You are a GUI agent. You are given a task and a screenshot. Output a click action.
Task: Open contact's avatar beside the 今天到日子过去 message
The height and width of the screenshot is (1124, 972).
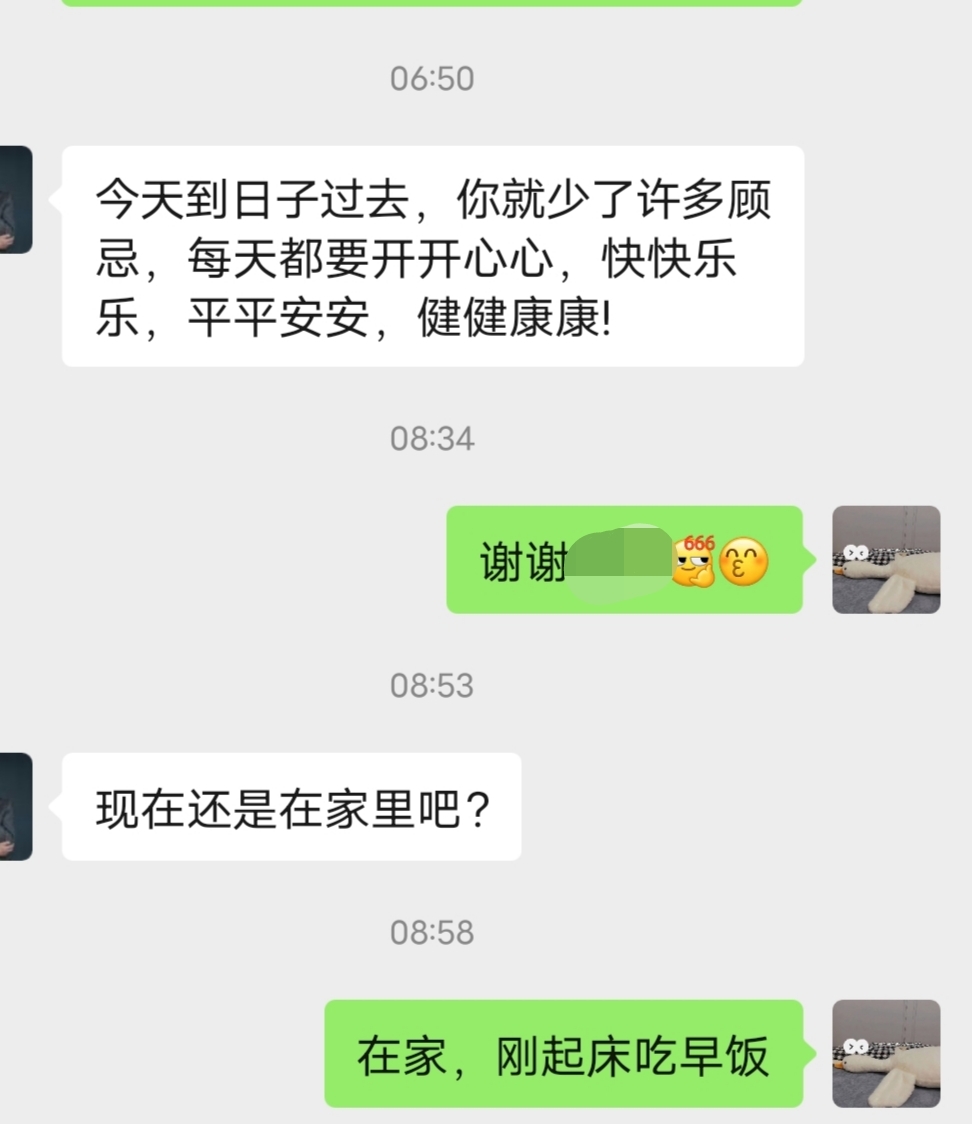tap(15, 199)
